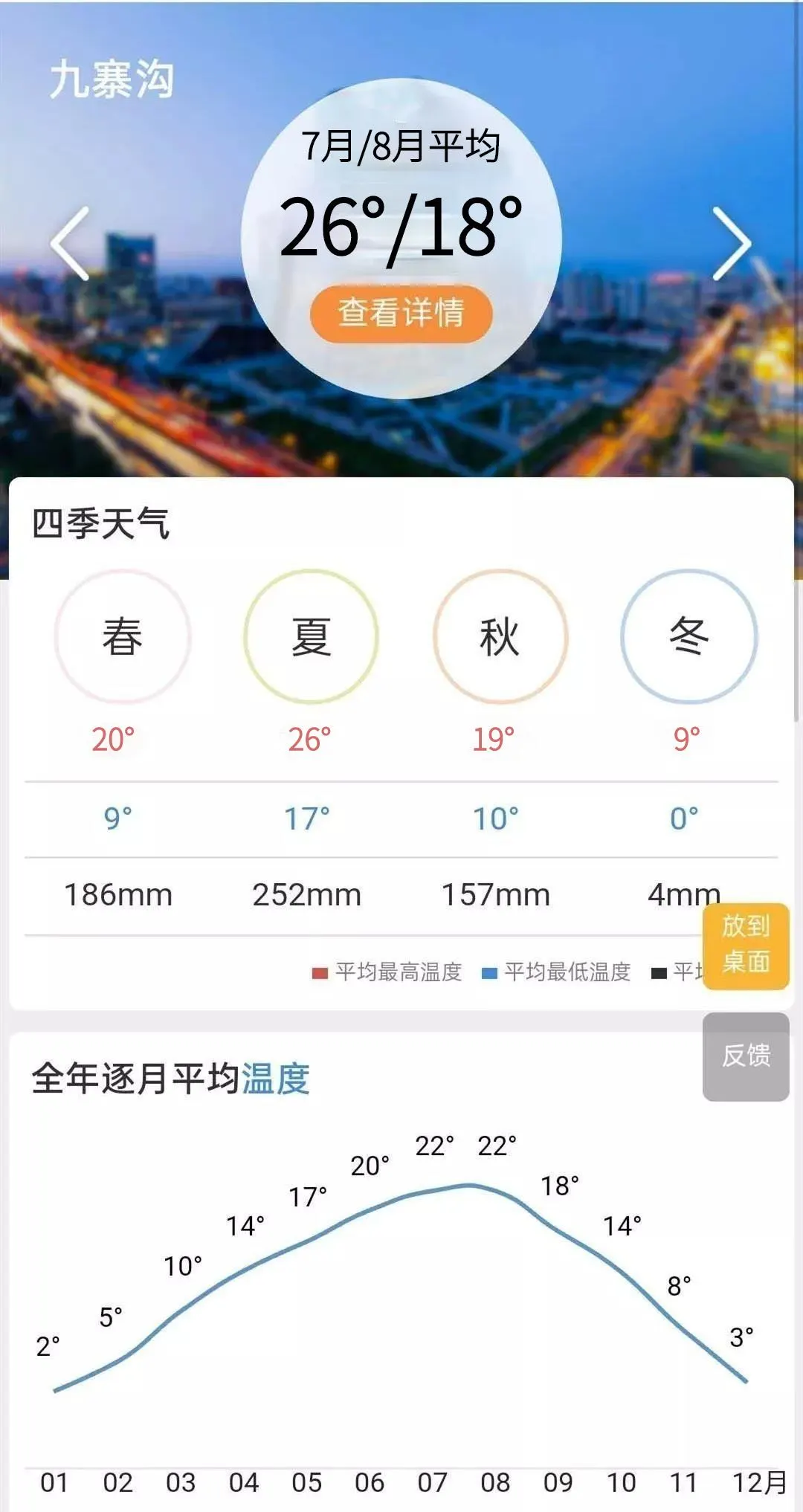The width and height of the screenshot is (803, 1512).
Task: Select the 秋 season circle
Action: click(500, 636)
